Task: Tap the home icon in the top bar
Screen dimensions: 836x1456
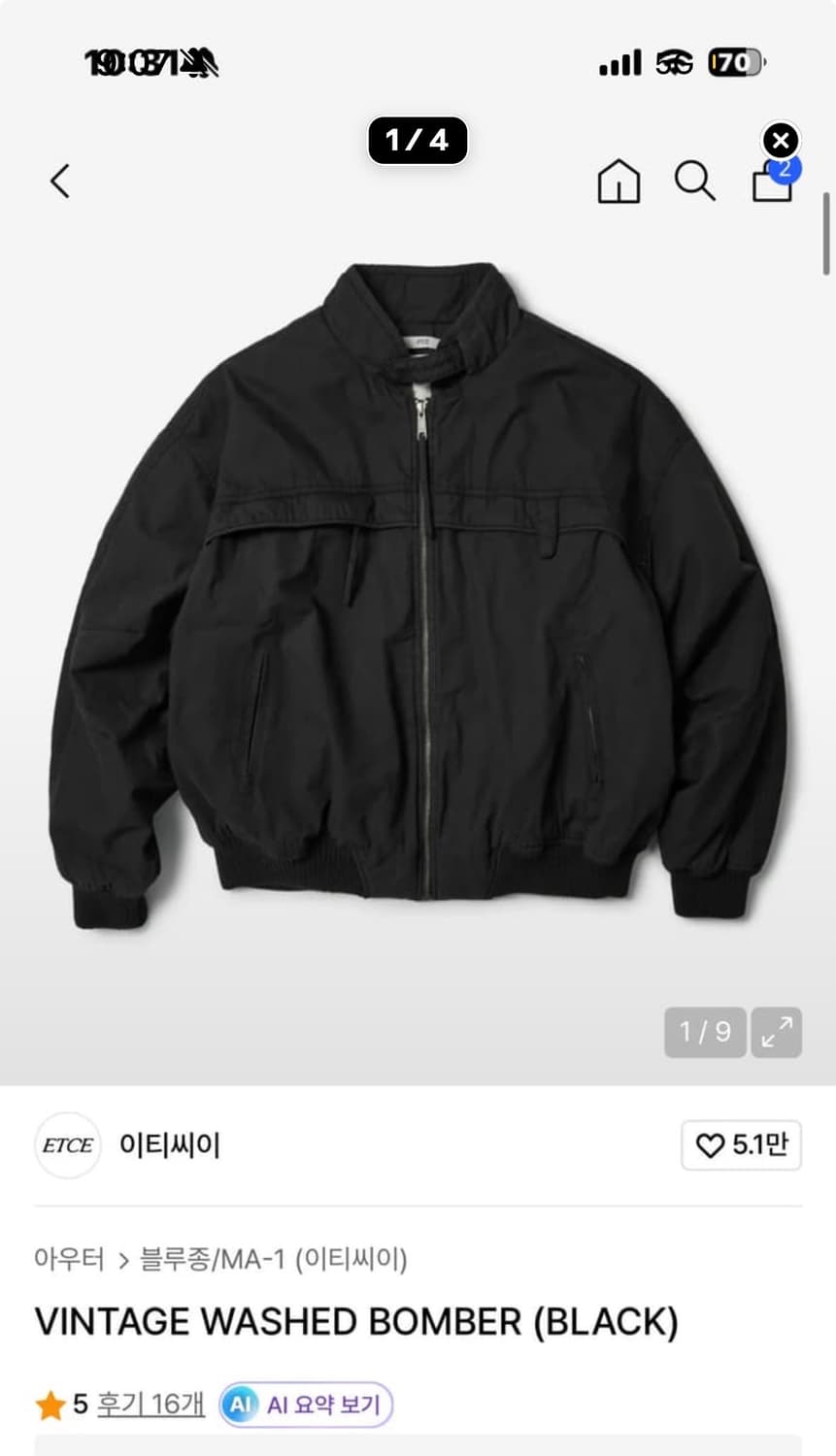Action: (619, 182)
